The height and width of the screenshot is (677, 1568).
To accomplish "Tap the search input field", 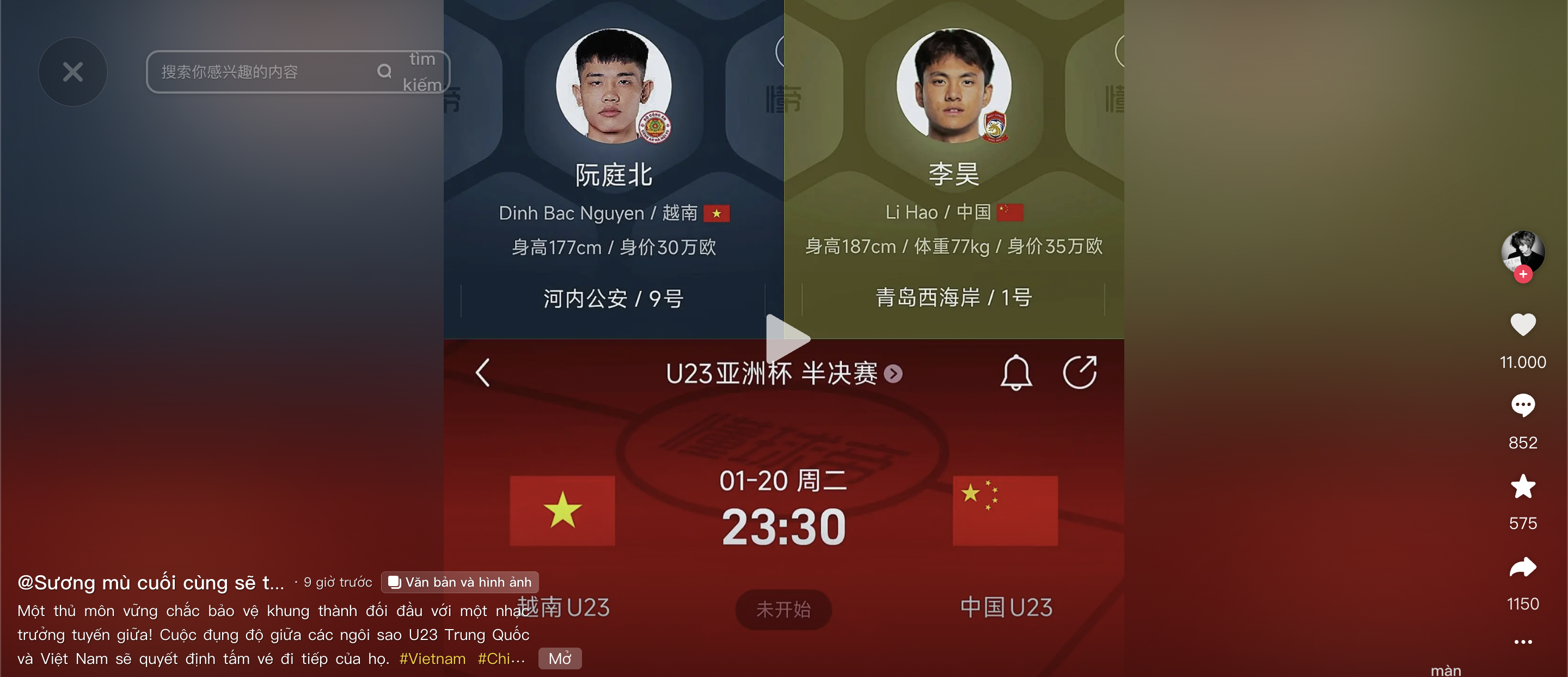I will [x=262, y=72].
